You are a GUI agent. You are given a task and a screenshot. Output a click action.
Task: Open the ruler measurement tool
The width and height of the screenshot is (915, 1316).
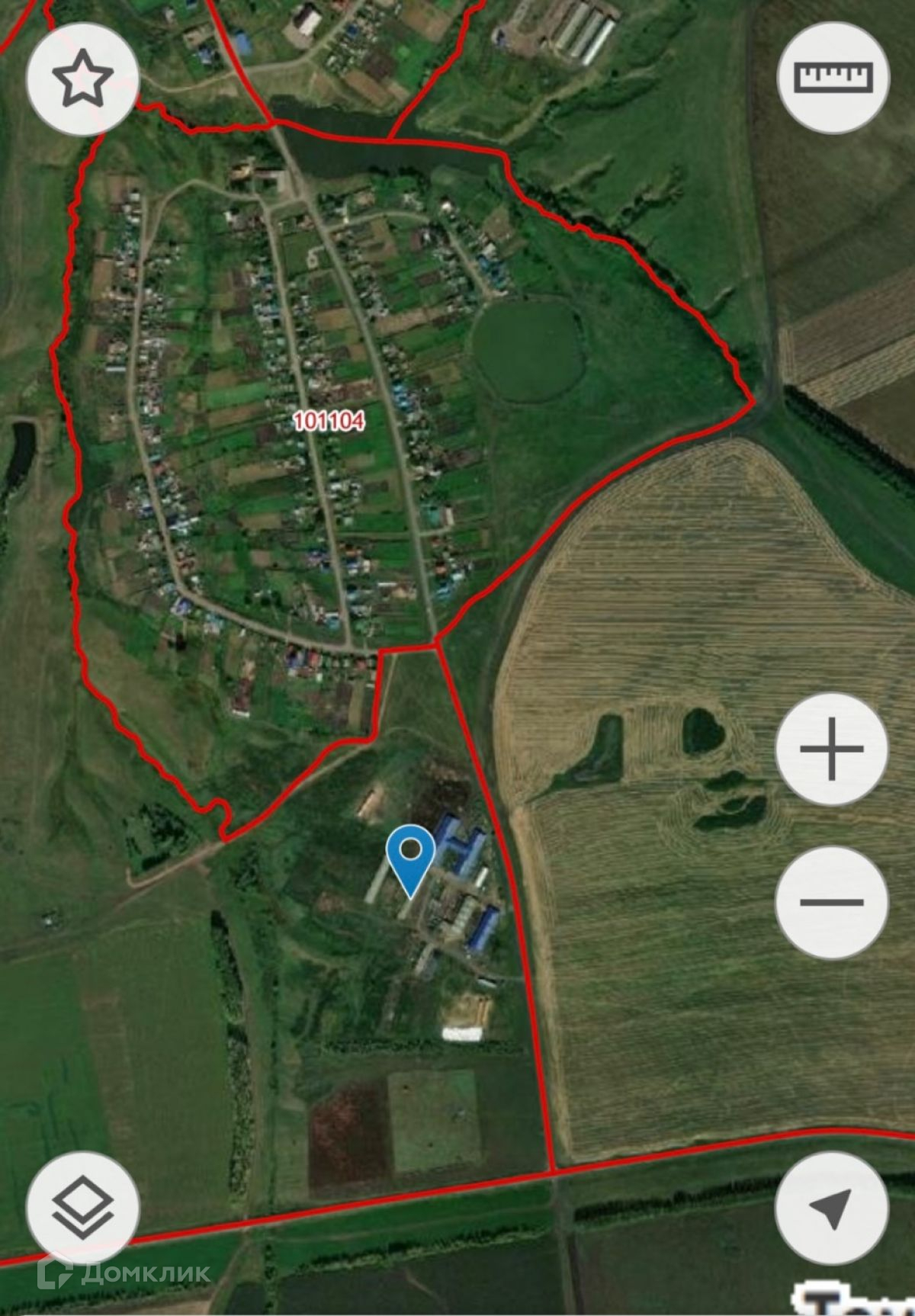pos(833,77)
